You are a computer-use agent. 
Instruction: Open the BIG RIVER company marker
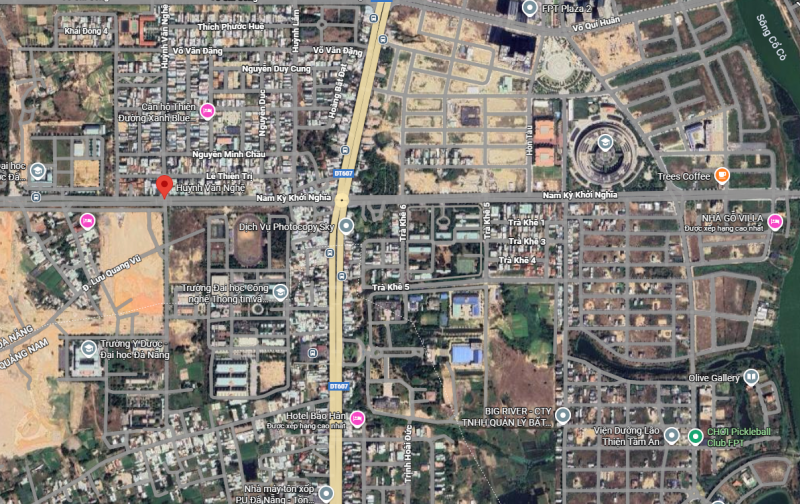coord(563,415)
